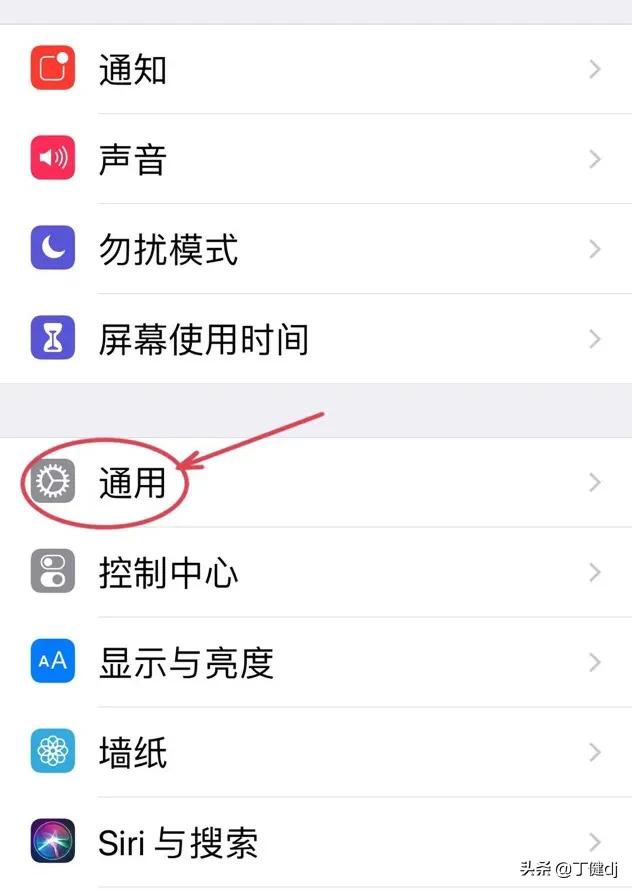The image size is (632, 891).
Task: Open Siri 与搜索 settings
Action: (x=316, y=842)
